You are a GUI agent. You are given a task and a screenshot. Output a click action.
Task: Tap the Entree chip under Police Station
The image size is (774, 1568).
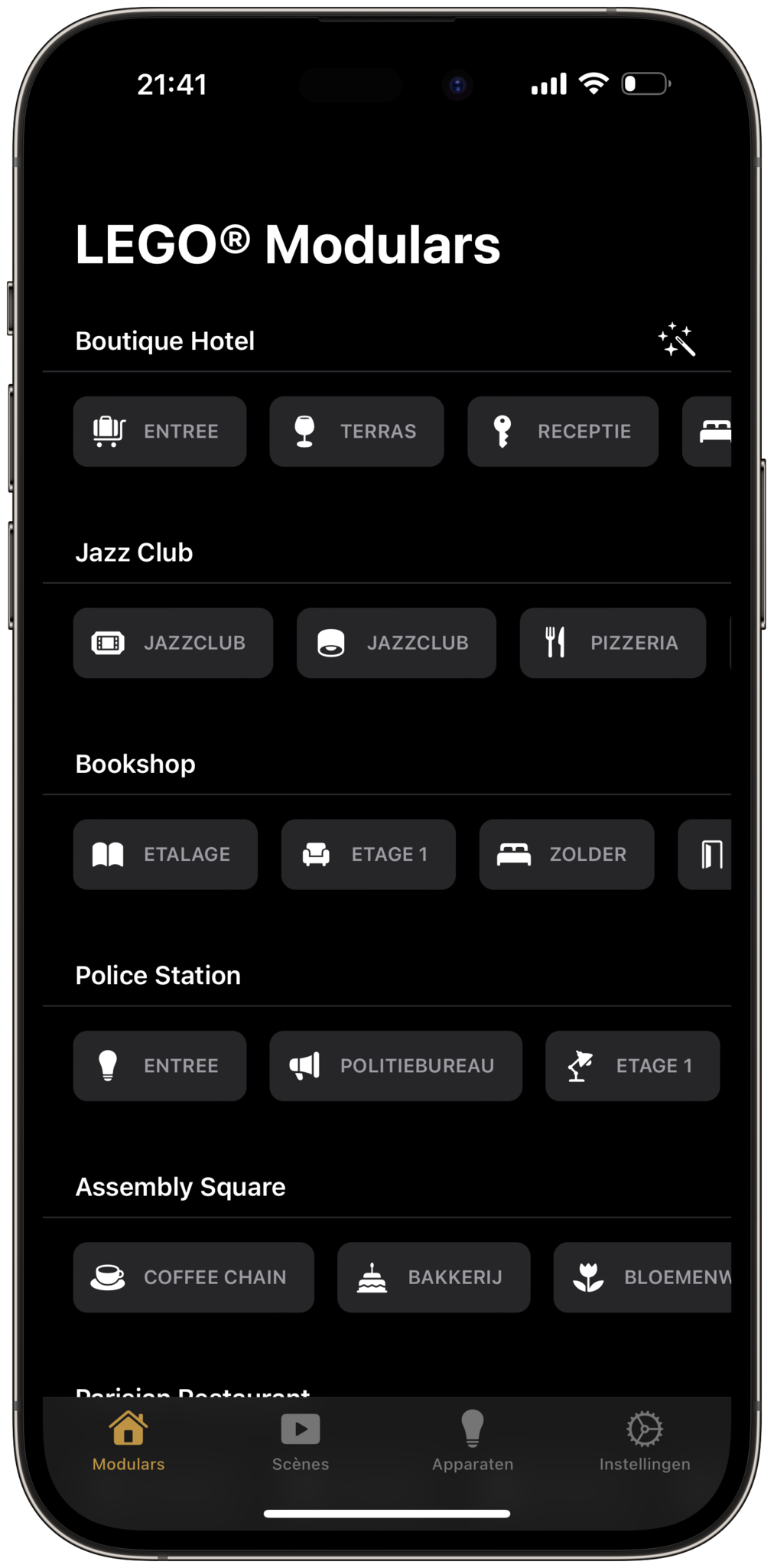point(160,1065)
